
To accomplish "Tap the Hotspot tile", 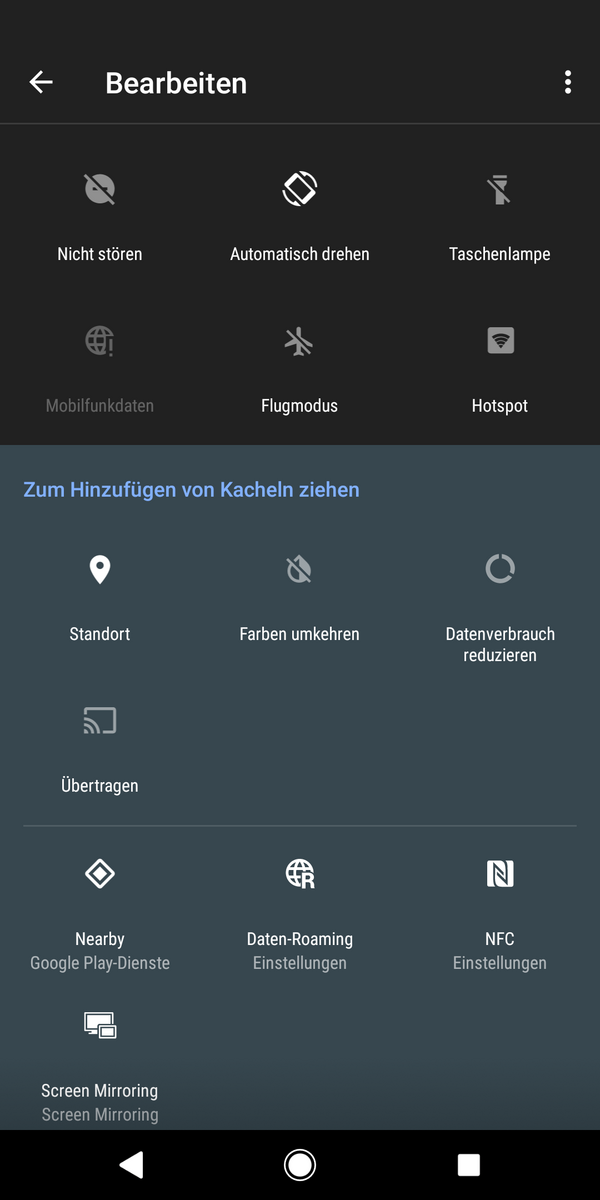I will (x=500, y=368).
